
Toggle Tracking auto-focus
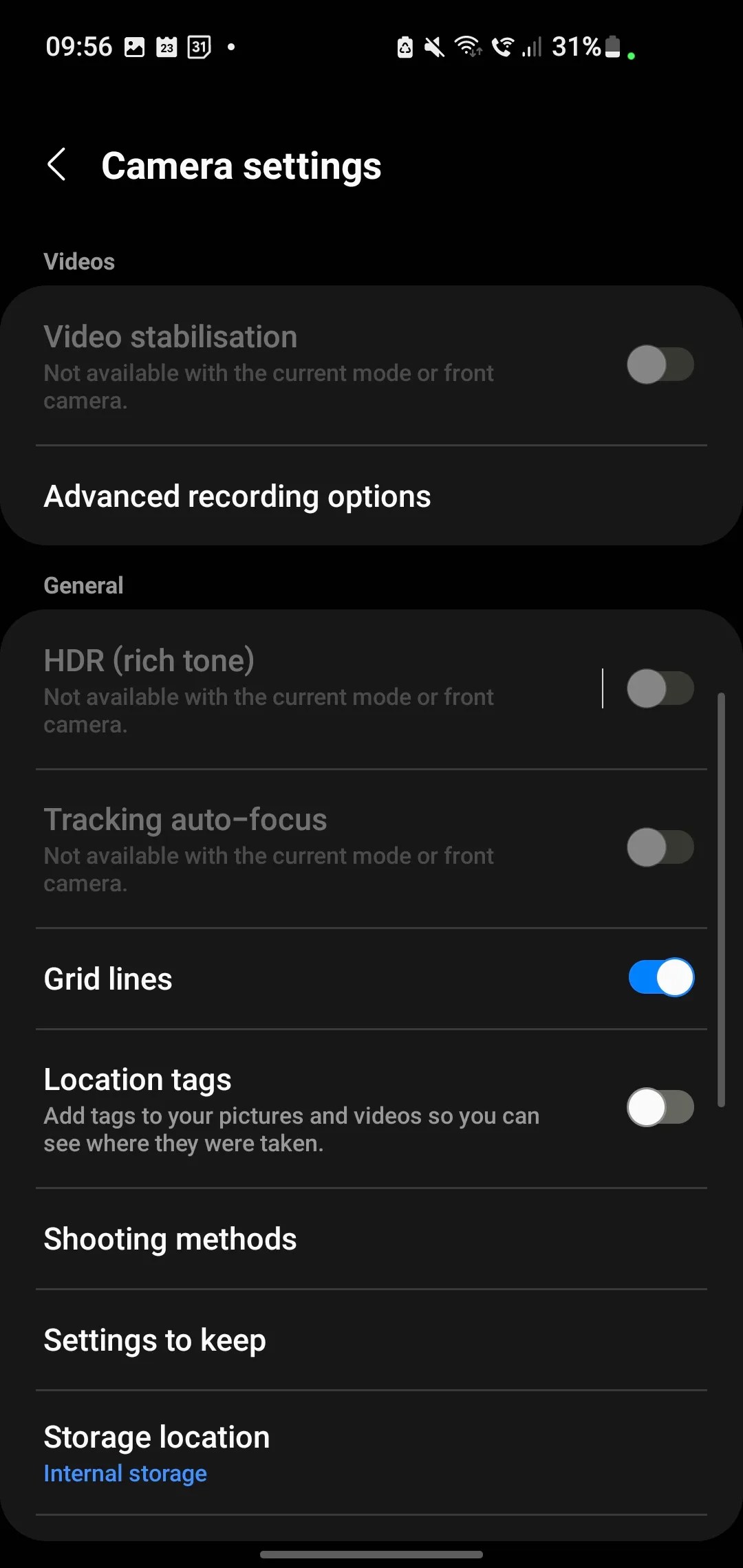(x=660, y=847)
